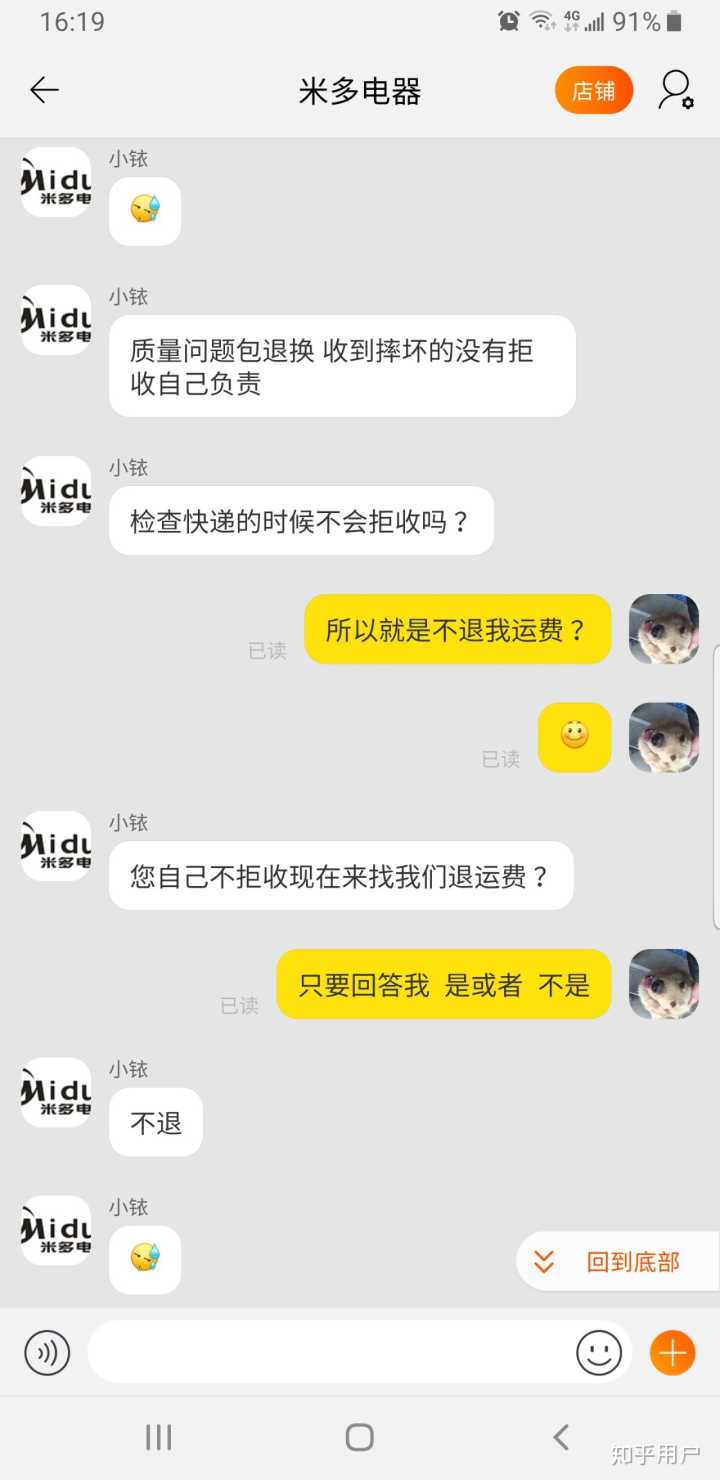Jump to bottom via 回到底部
Image resolution: width=720 pixels, height=1480 pixels.
click(617, 1262)
